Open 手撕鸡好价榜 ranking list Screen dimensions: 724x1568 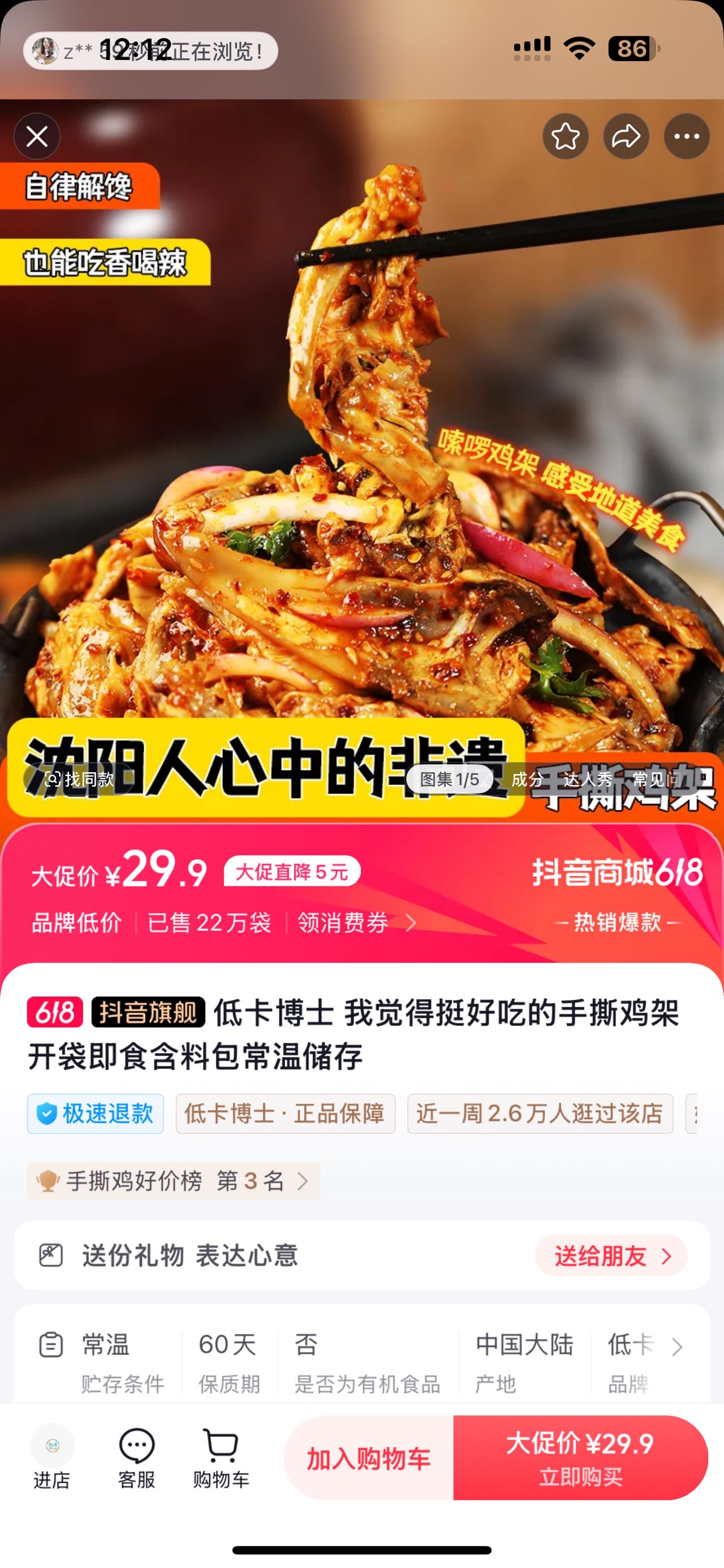(x=174, y=1181)
